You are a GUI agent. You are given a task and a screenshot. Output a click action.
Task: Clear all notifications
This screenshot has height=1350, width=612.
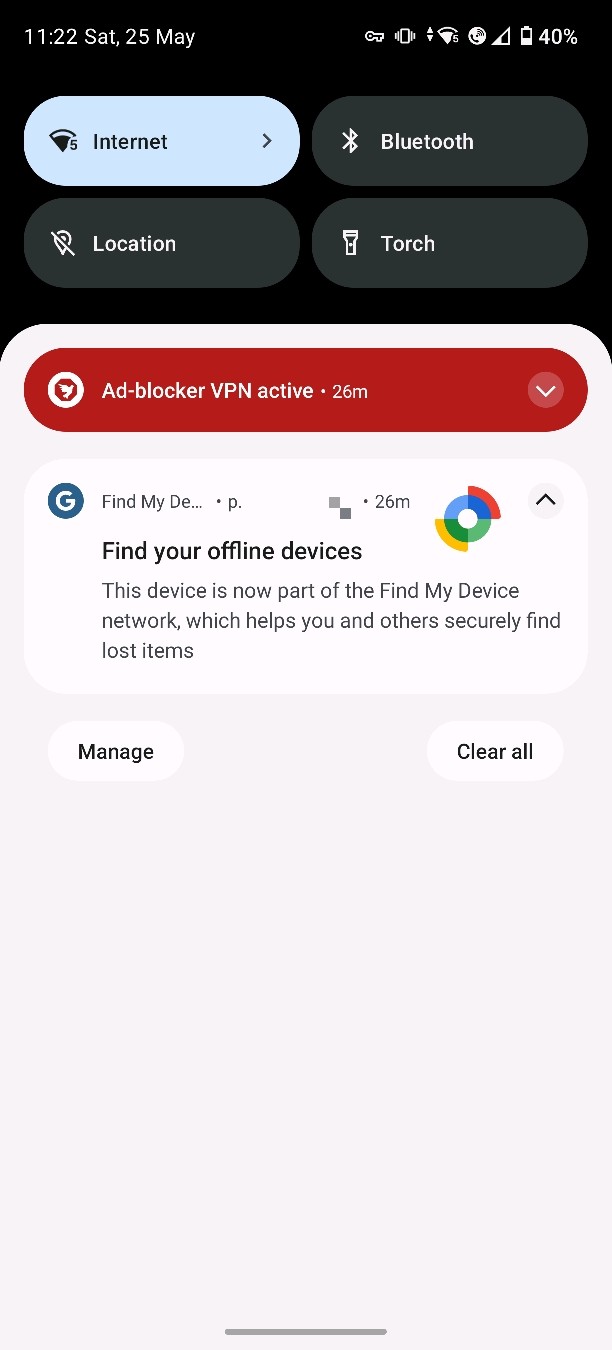[494, 751]
